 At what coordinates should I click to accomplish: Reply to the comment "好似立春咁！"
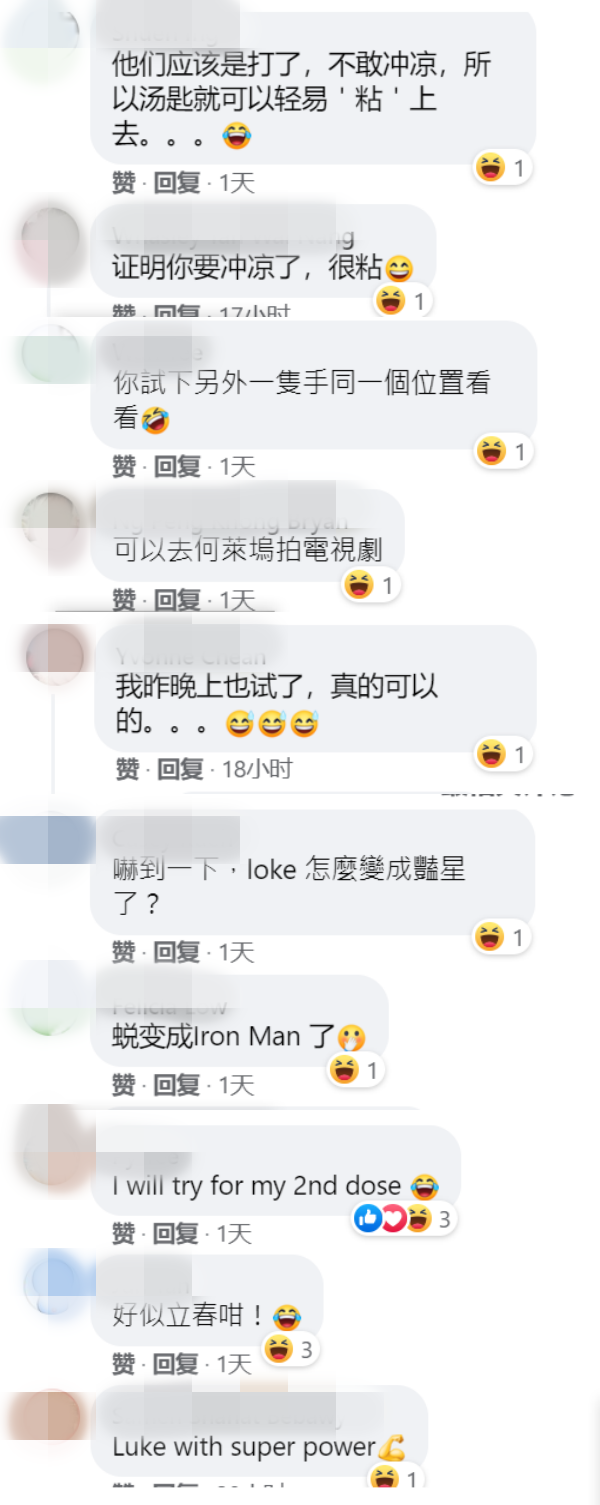click(176, 1364)
